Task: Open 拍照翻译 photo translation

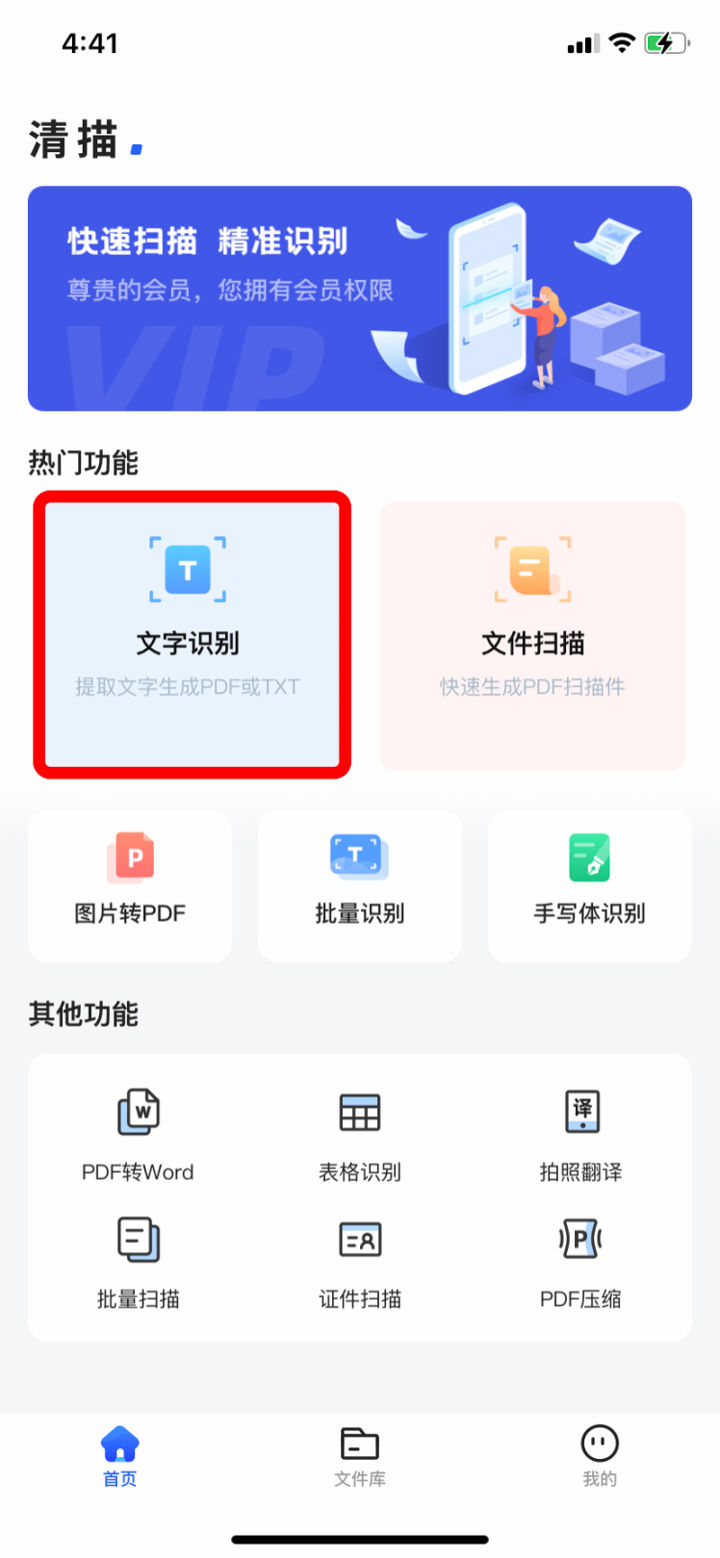Action: (581, 1134)
